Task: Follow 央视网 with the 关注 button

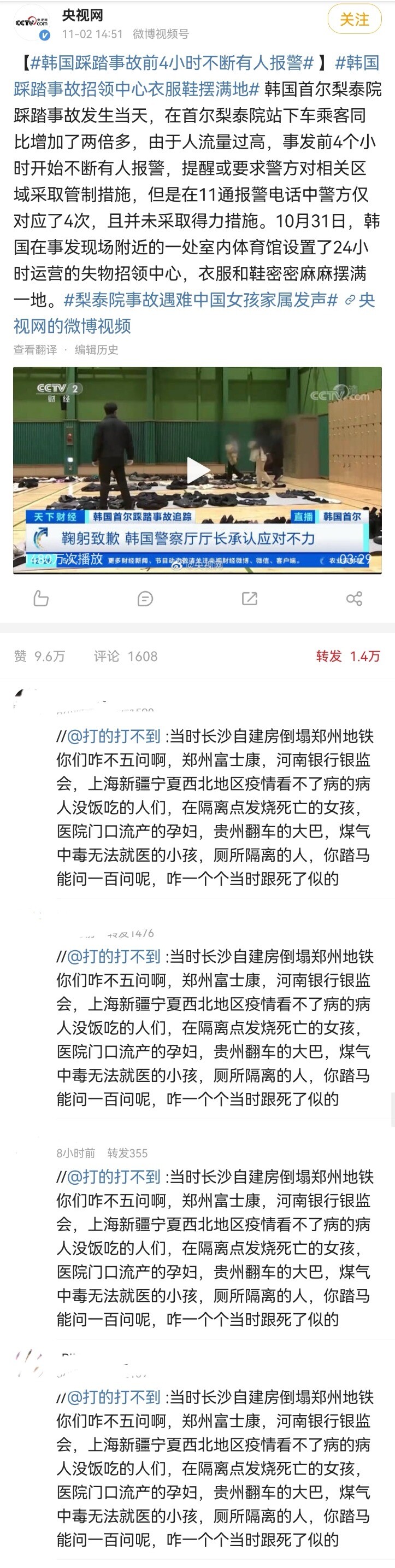Action: pyautogui.click(x=354, y=20)
